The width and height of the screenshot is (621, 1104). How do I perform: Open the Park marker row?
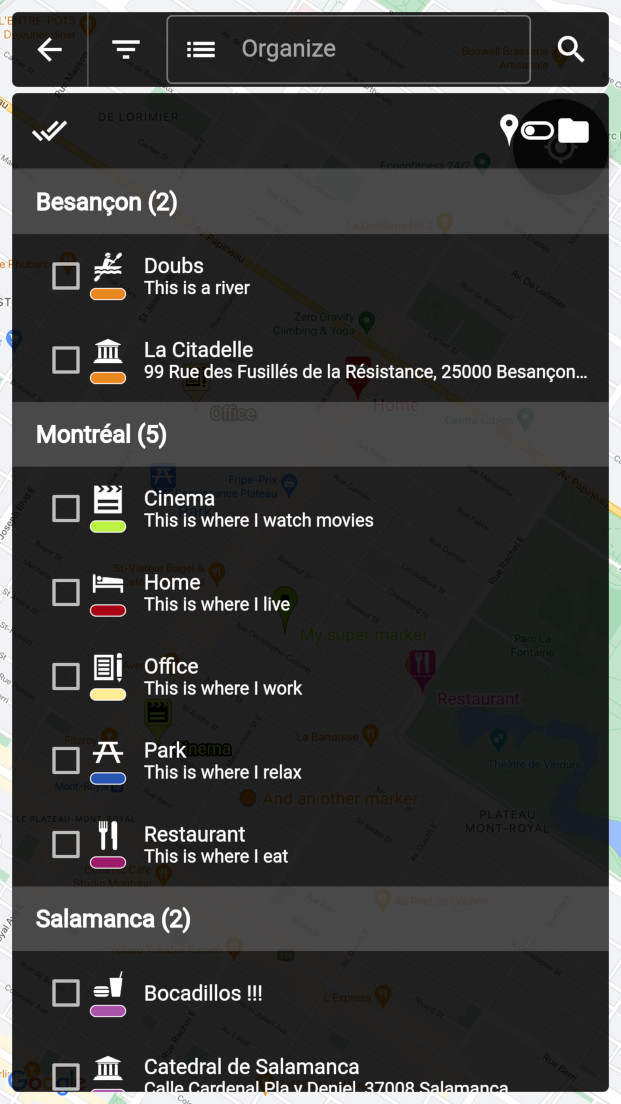coord(310,760)
